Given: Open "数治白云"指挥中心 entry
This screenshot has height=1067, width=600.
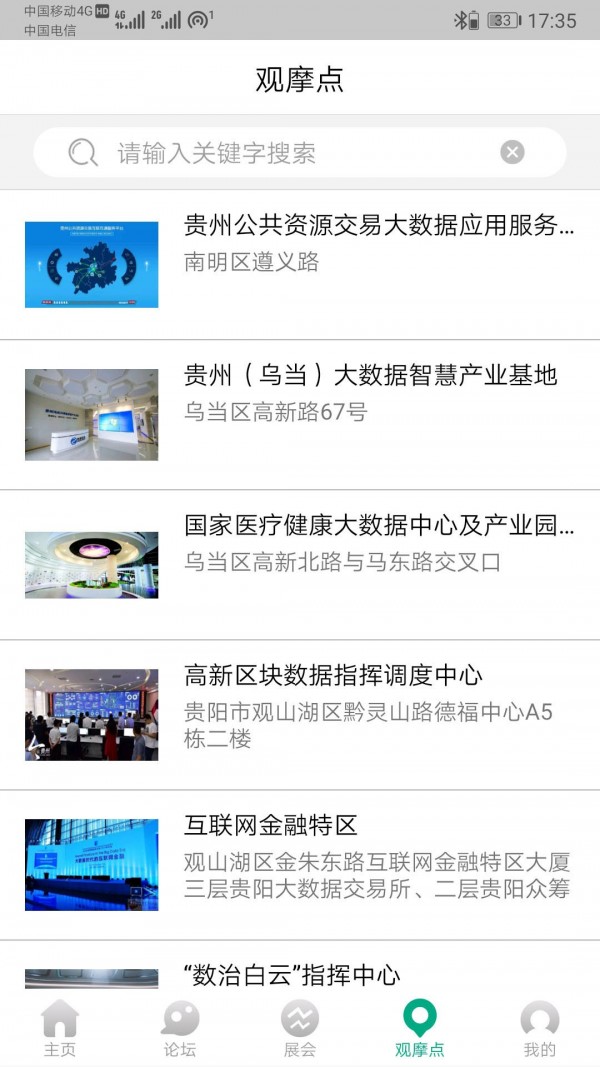Looking at the screenshot, I should (292, 975).
